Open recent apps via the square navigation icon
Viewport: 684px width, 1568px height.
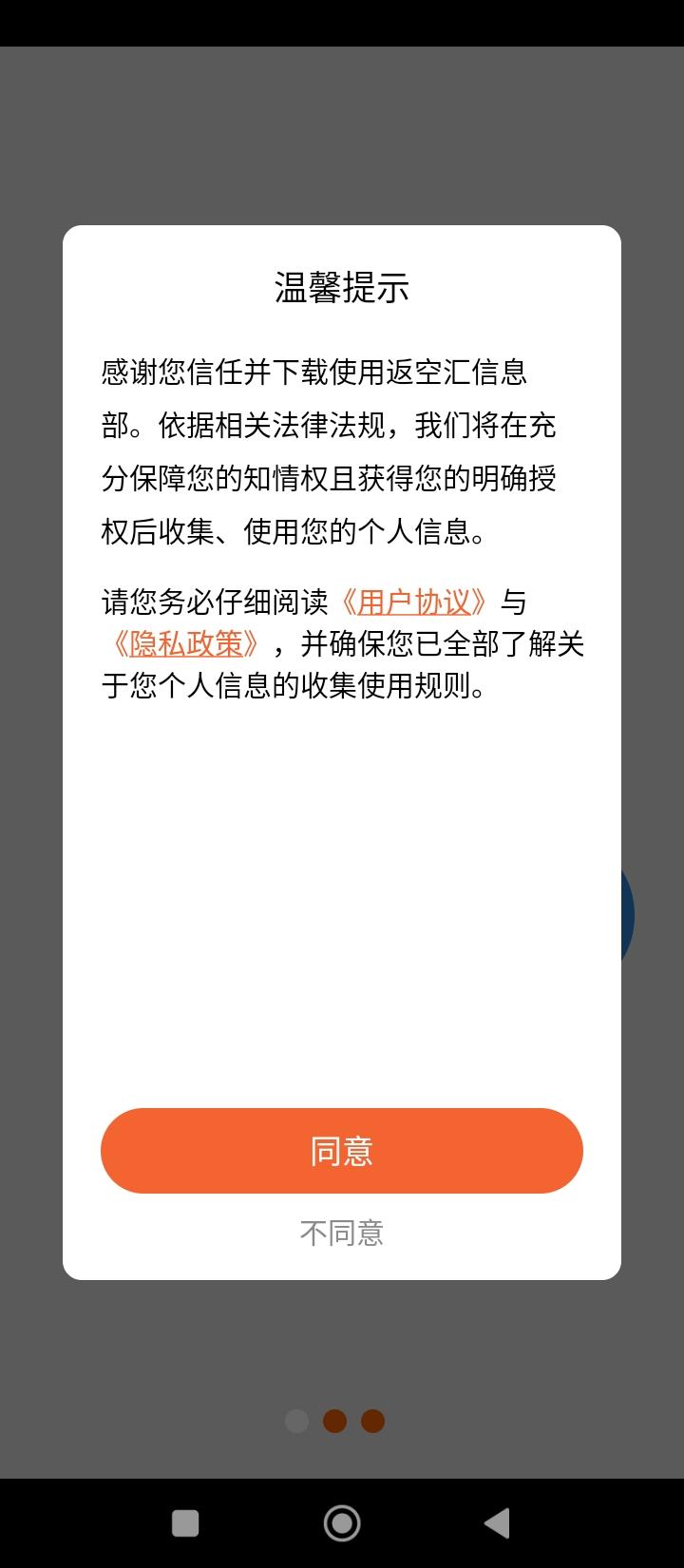pos(185,1521)
